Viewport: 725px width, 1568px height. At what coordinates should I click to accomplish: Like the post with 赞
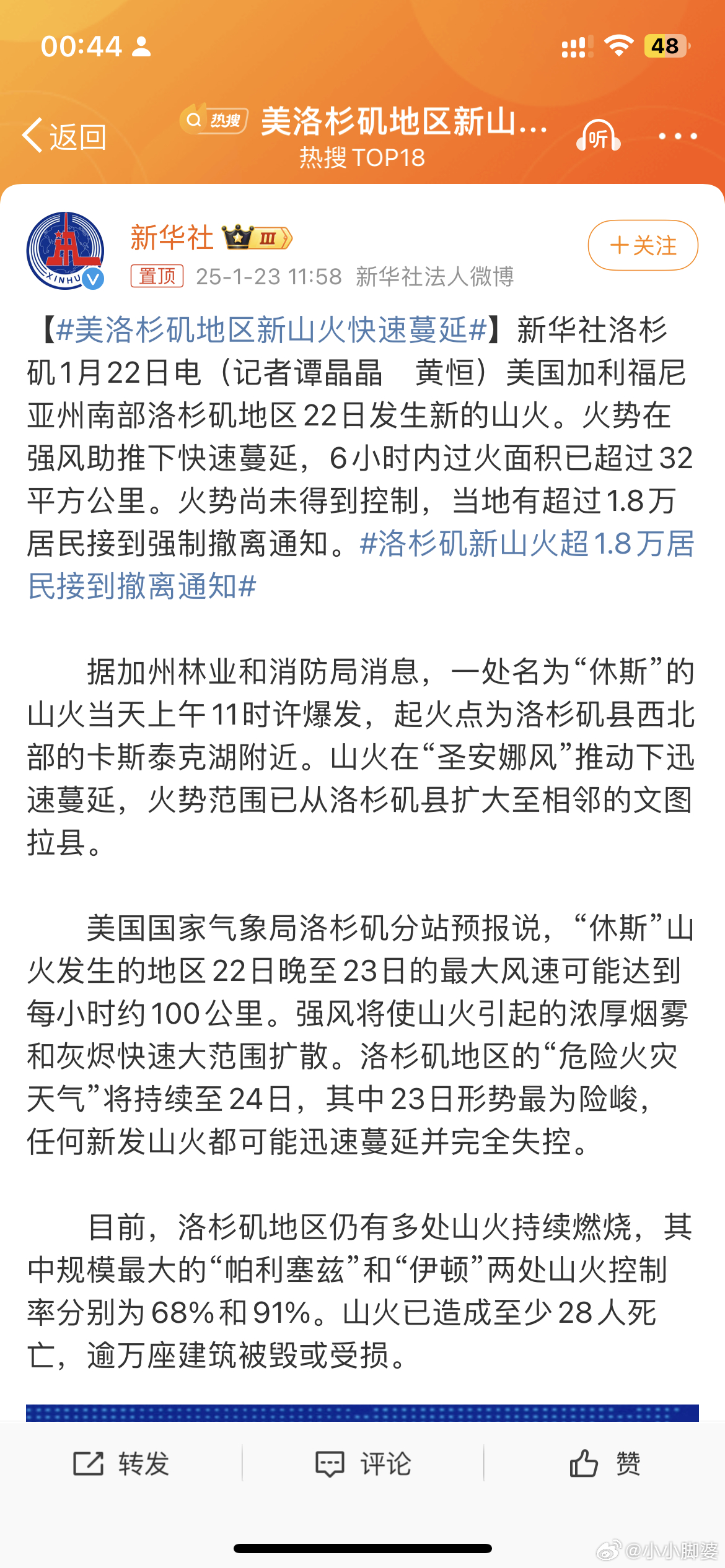[x=605, y=1464]
